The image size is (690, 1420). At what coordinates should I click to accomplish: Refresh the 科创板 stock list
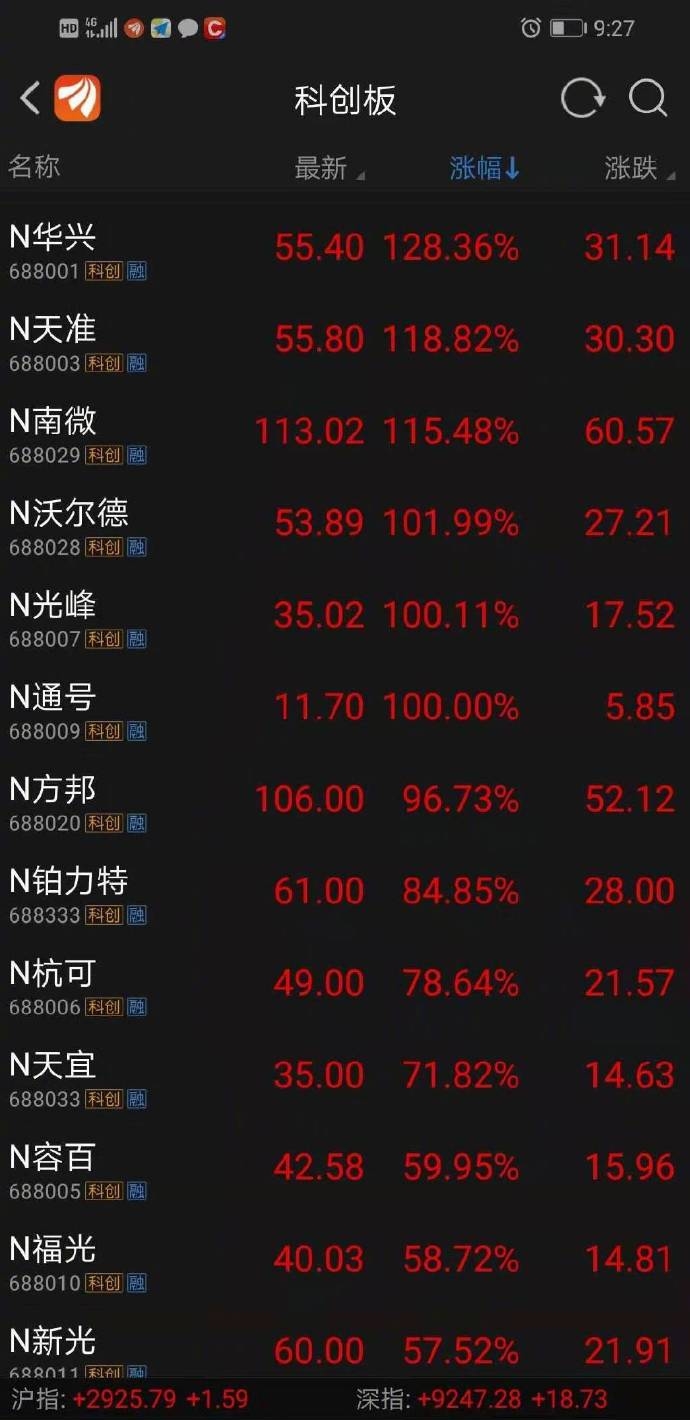coord(582,99)
